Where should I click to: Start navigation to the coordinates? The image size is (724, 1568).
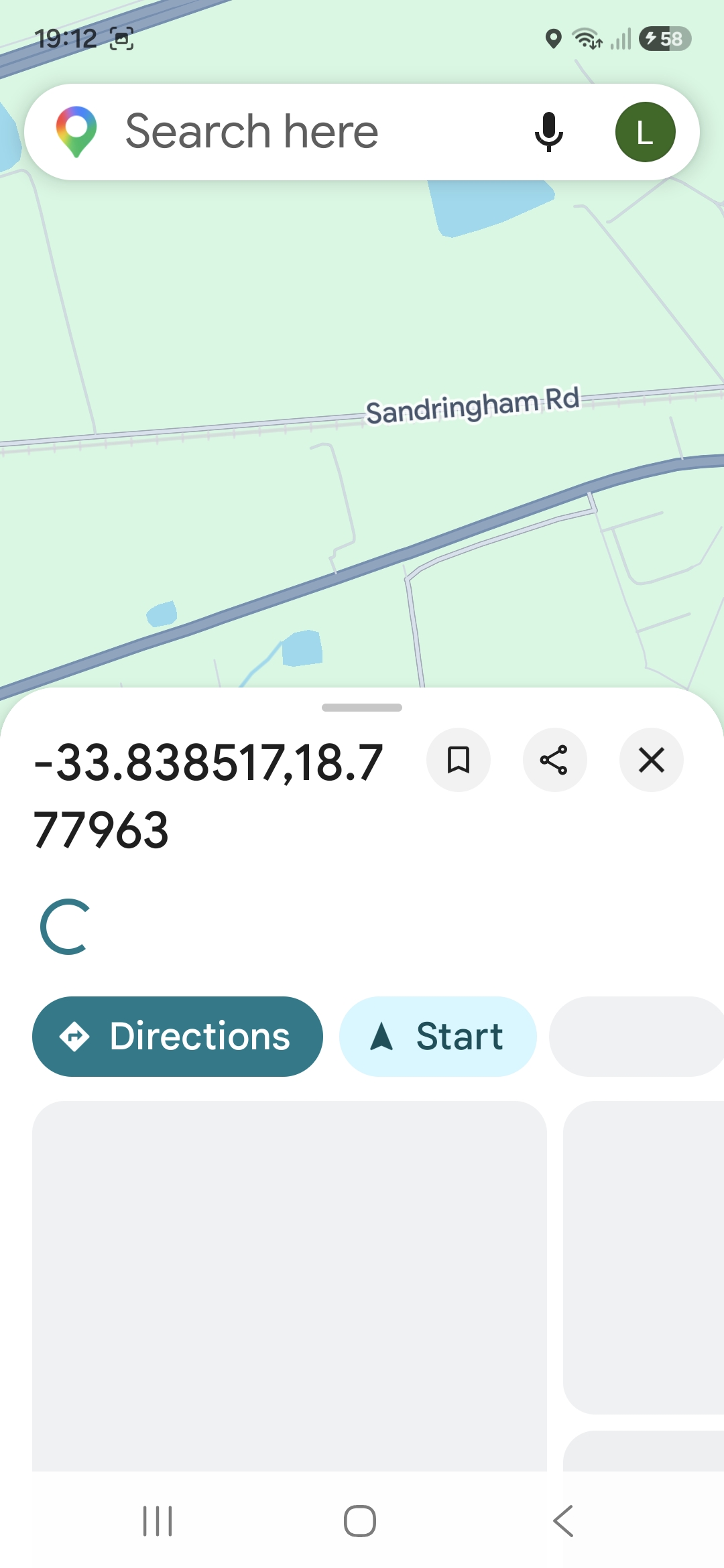tap(438, 1037)
